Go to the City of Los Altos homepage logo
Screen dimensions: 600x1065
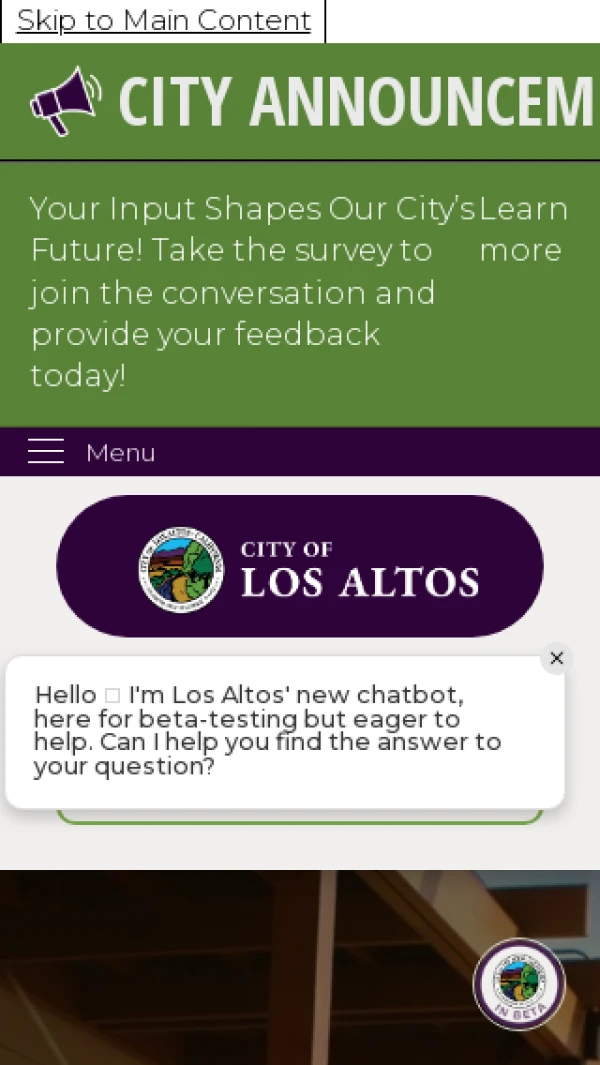300,566
